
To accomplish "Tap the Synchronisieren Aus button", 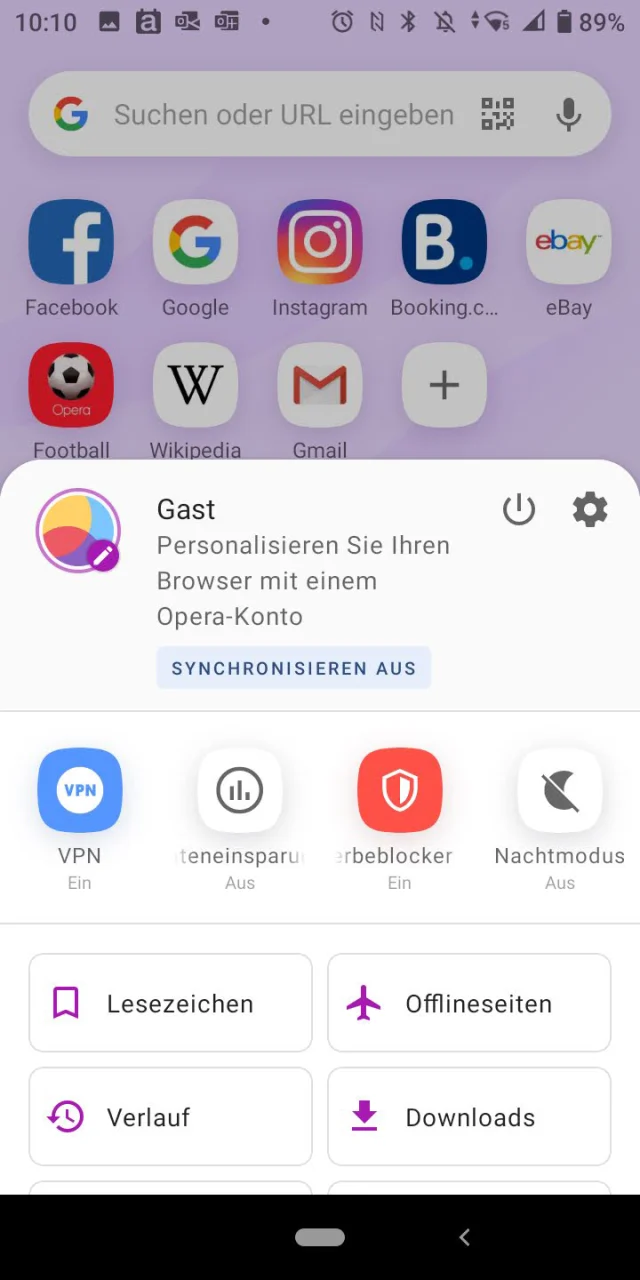I will click(x=293, y=668).
